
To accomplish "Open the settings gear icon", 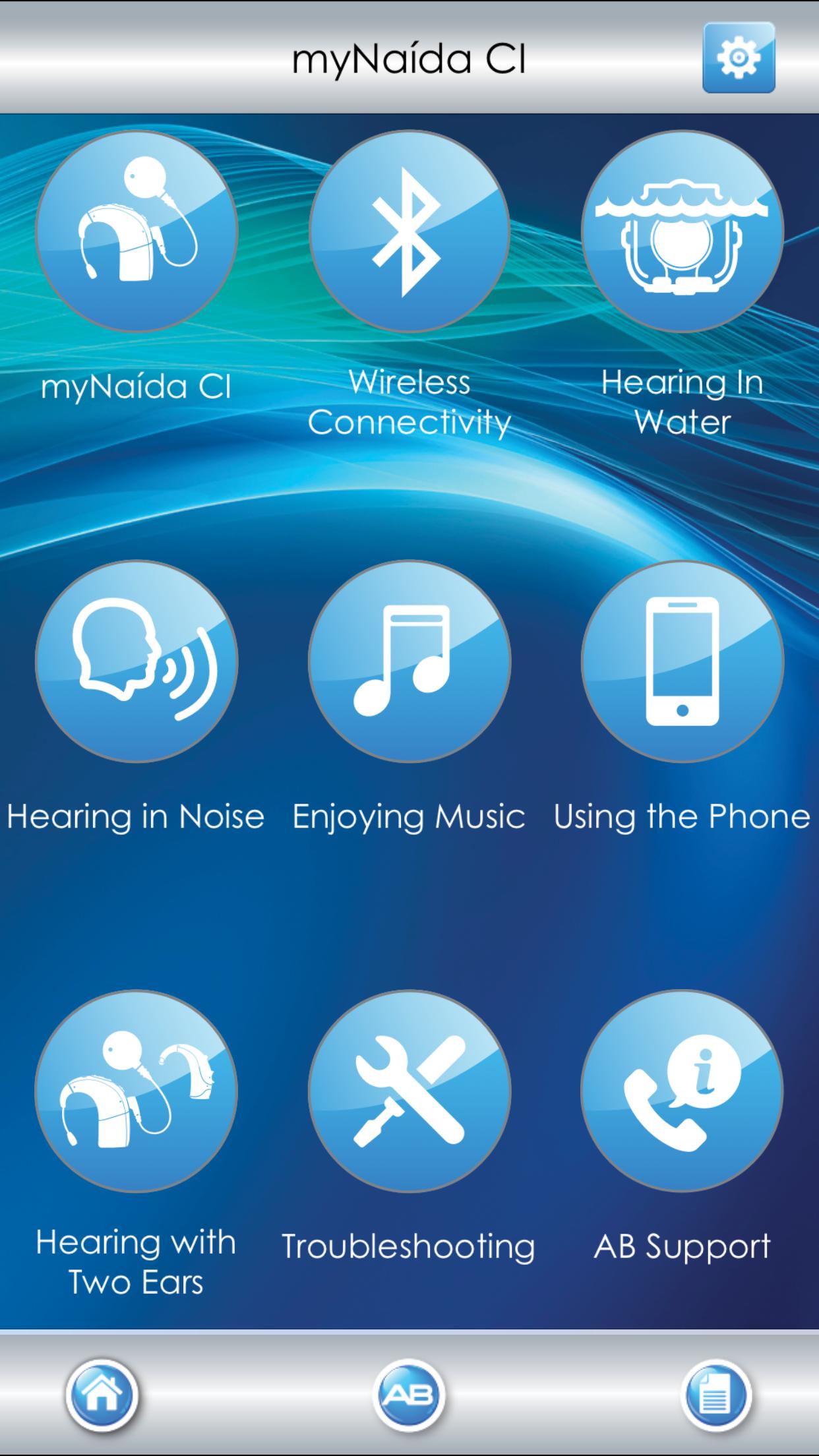I will 739,57.
